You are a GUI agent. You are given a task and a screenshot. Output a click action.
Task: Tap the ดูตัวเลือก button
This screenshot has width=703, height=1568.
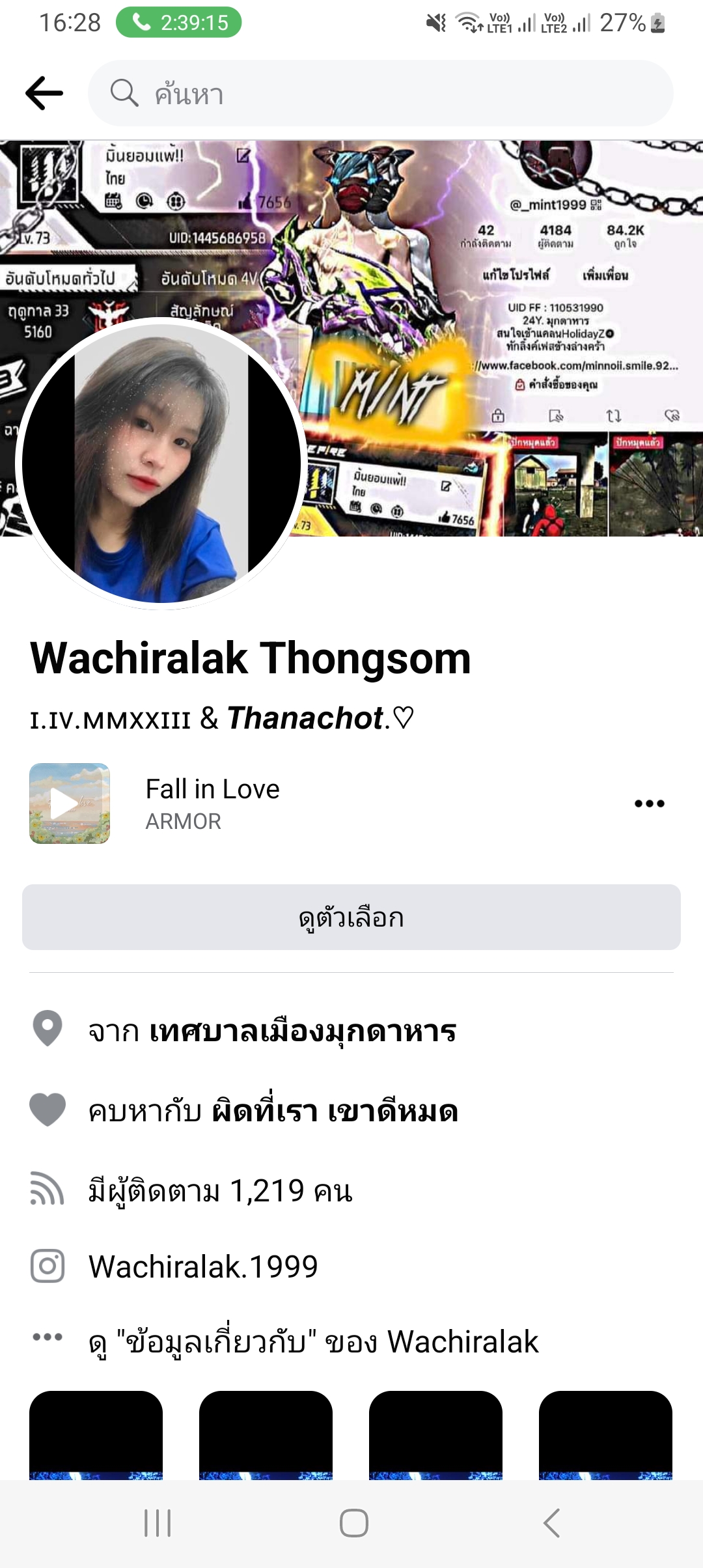(x=351, y=917)
